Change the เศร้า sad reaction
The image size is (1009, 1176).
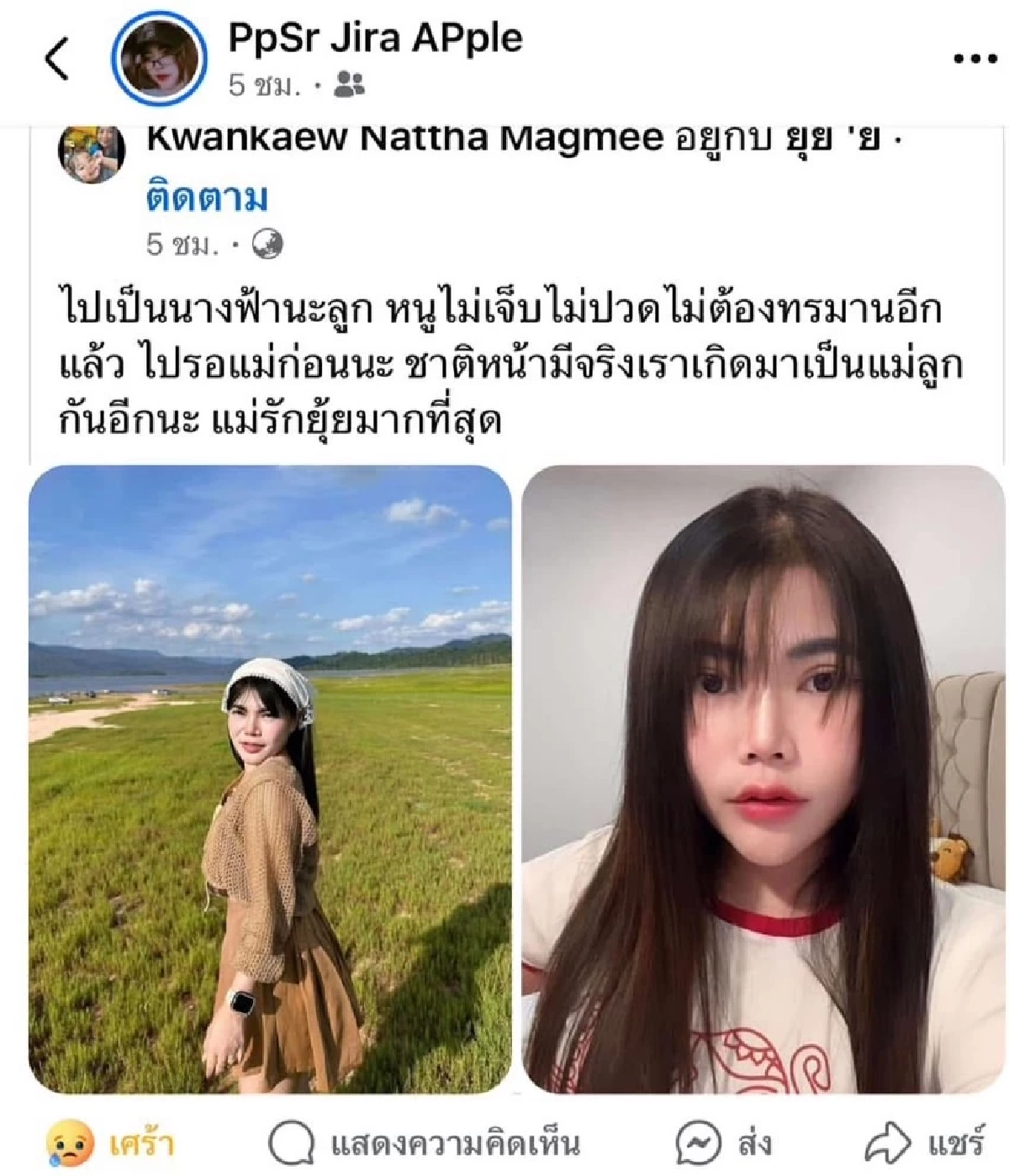(109, 1143)
